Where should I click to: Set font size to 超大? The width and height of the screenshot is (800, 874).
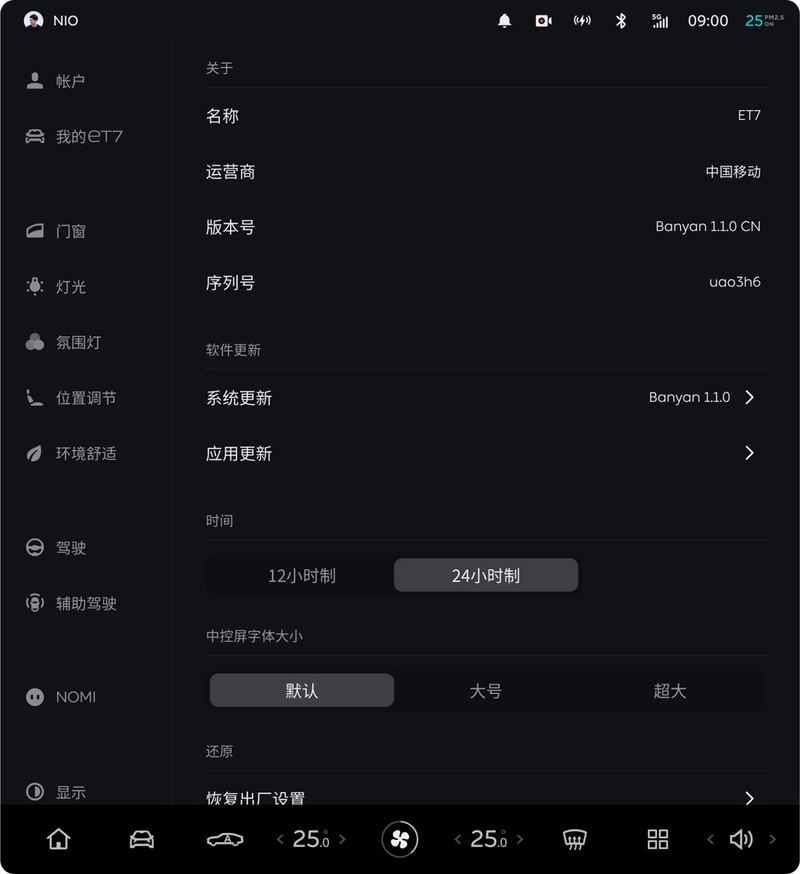pyautogui.click(x=669, y=691)
